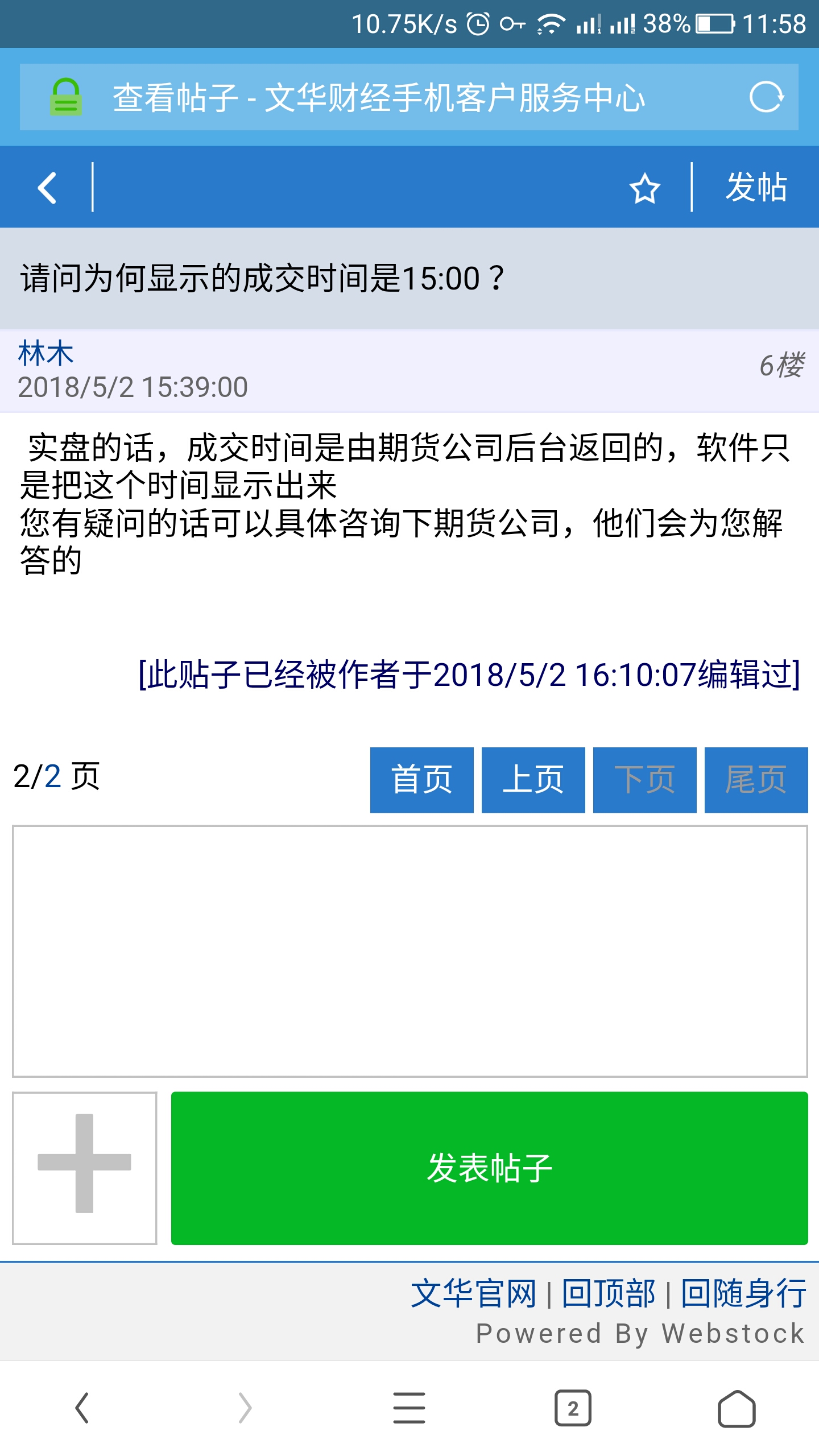The width and height of the screenshot is (819, 1456).
Task: Submit reply with 发表帖子
Action: 489,1168
